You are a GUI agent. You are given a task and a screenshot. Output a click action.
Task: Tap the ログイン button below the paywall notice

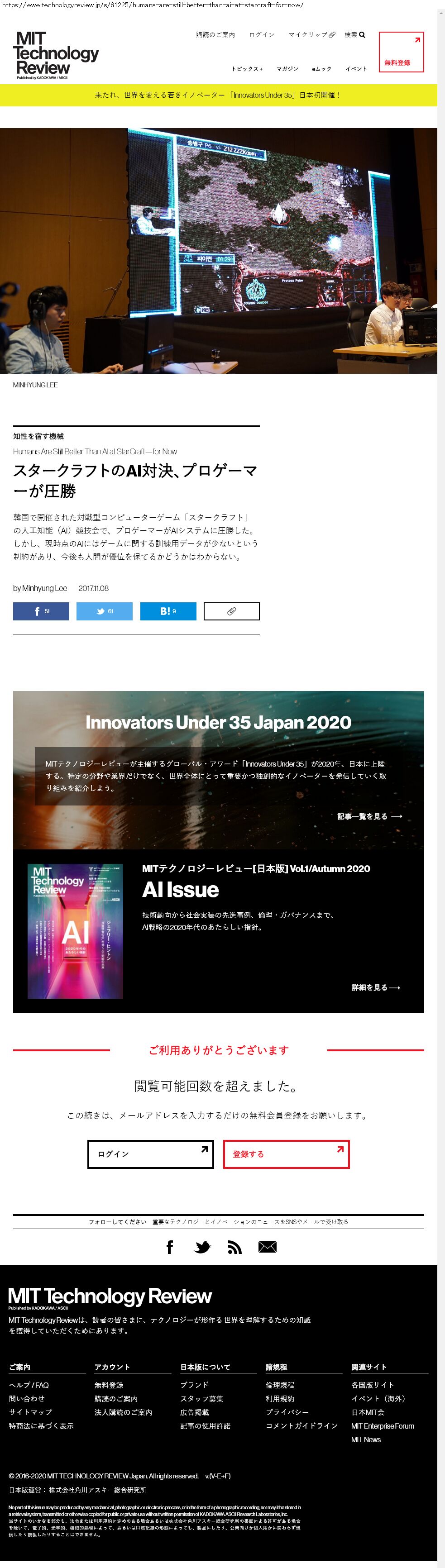coord(150,1154)
